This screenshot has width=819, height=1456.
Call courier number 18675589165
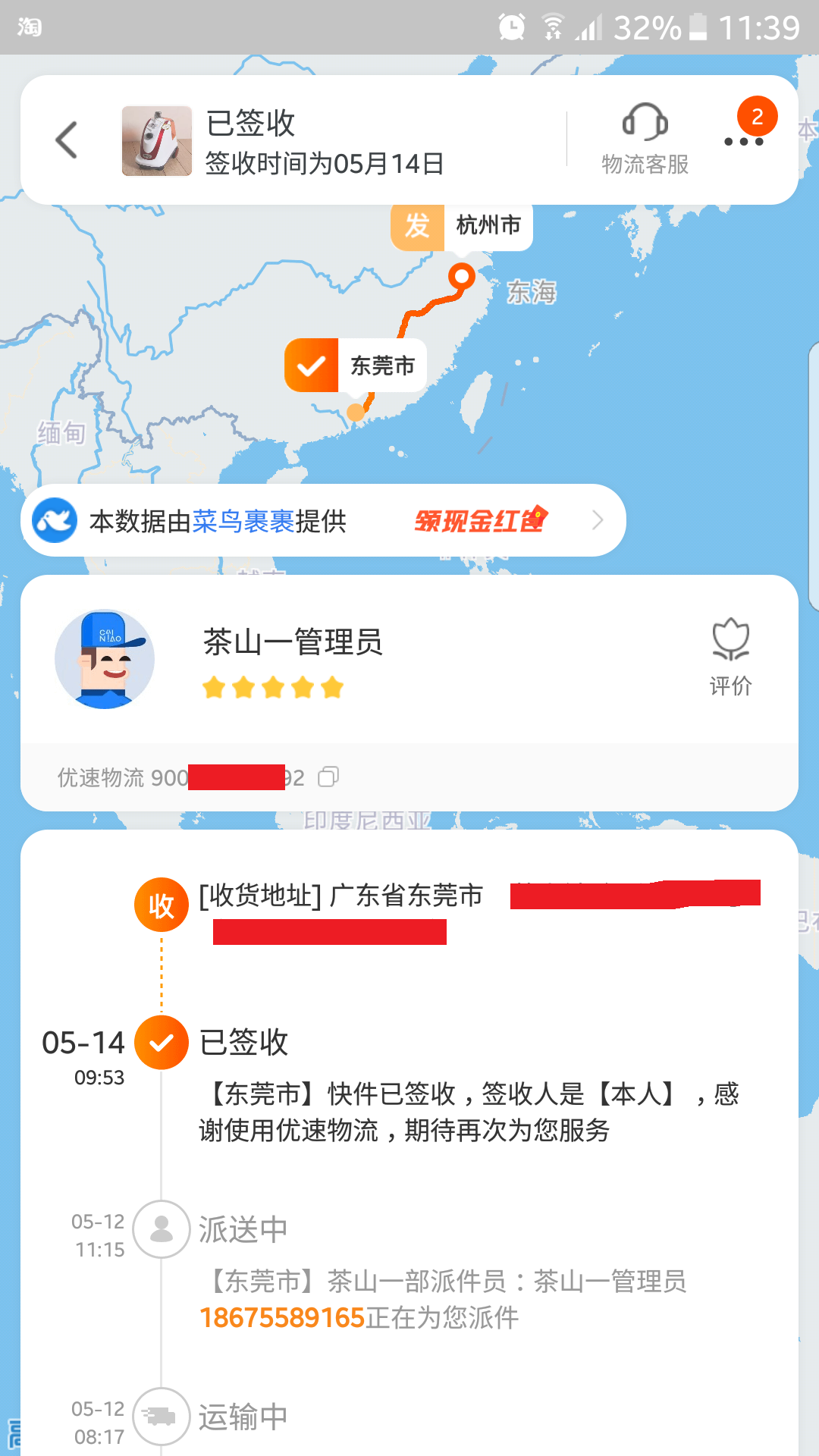pos(282,1317)
